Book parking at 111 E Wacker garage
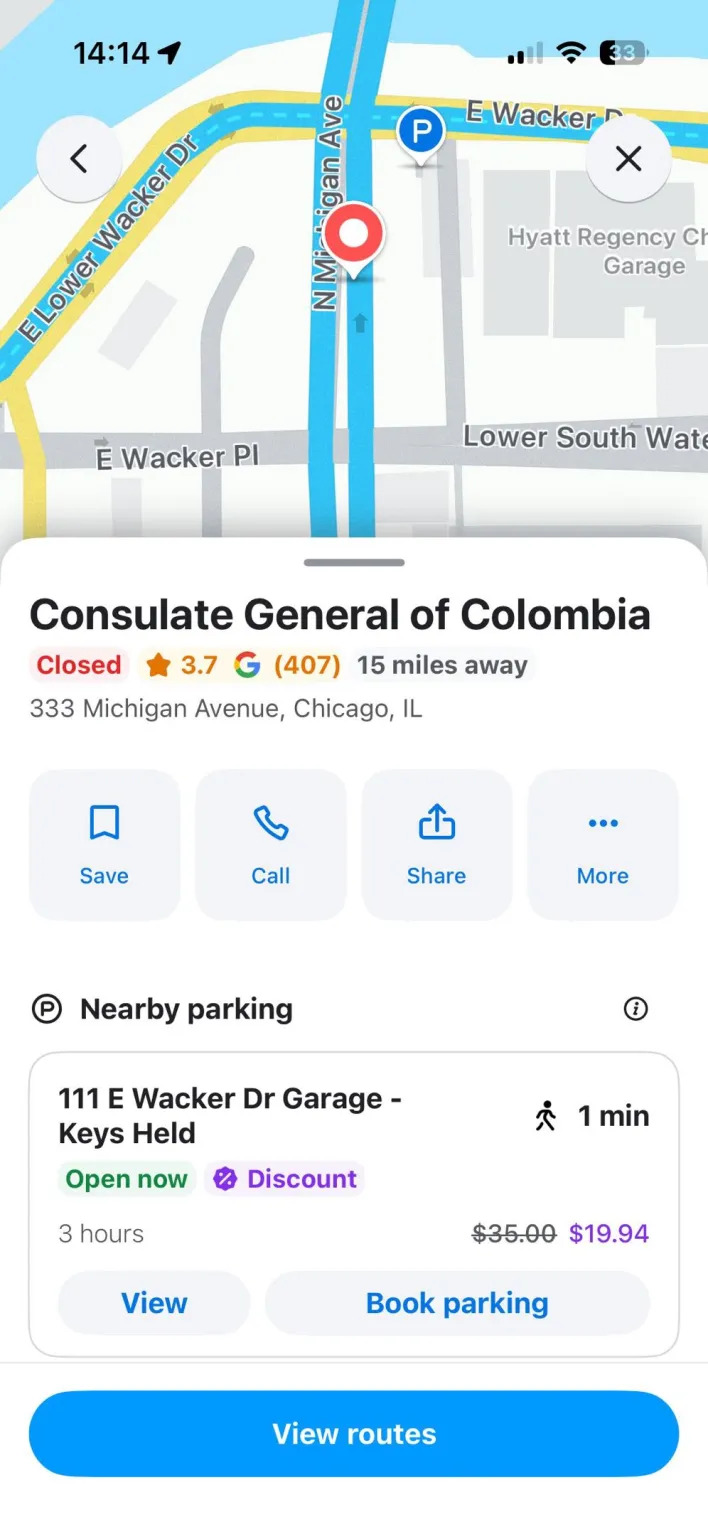 [x=457, y=1303]
